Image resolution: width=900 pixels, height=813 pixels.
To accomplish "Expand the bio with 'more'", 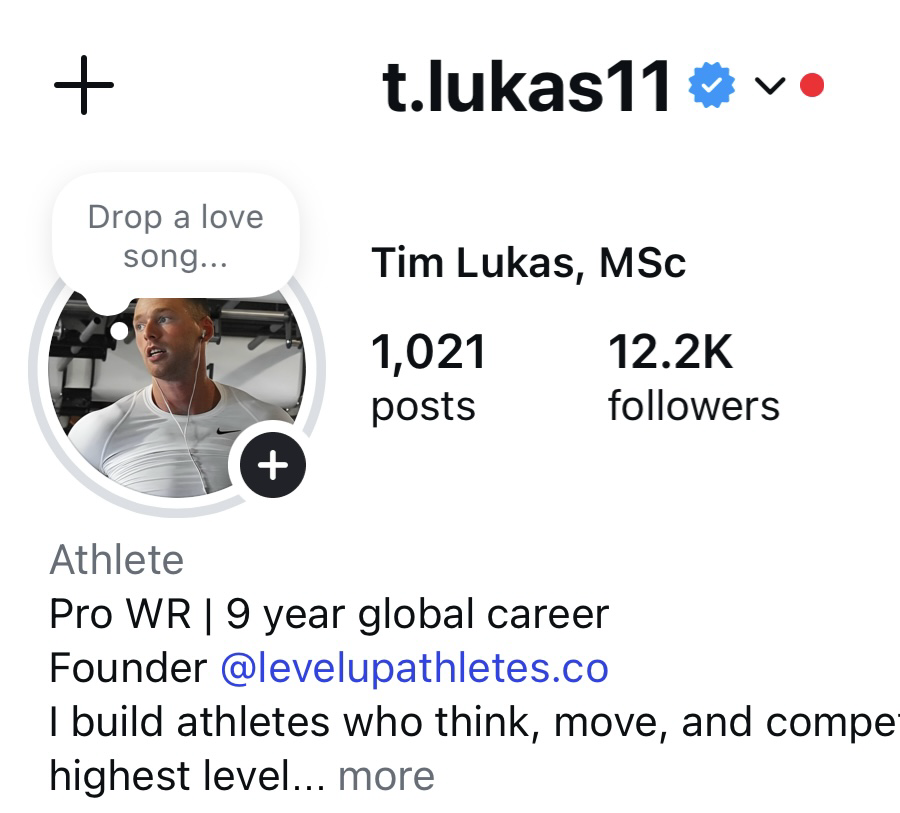I will pos(386,776).
